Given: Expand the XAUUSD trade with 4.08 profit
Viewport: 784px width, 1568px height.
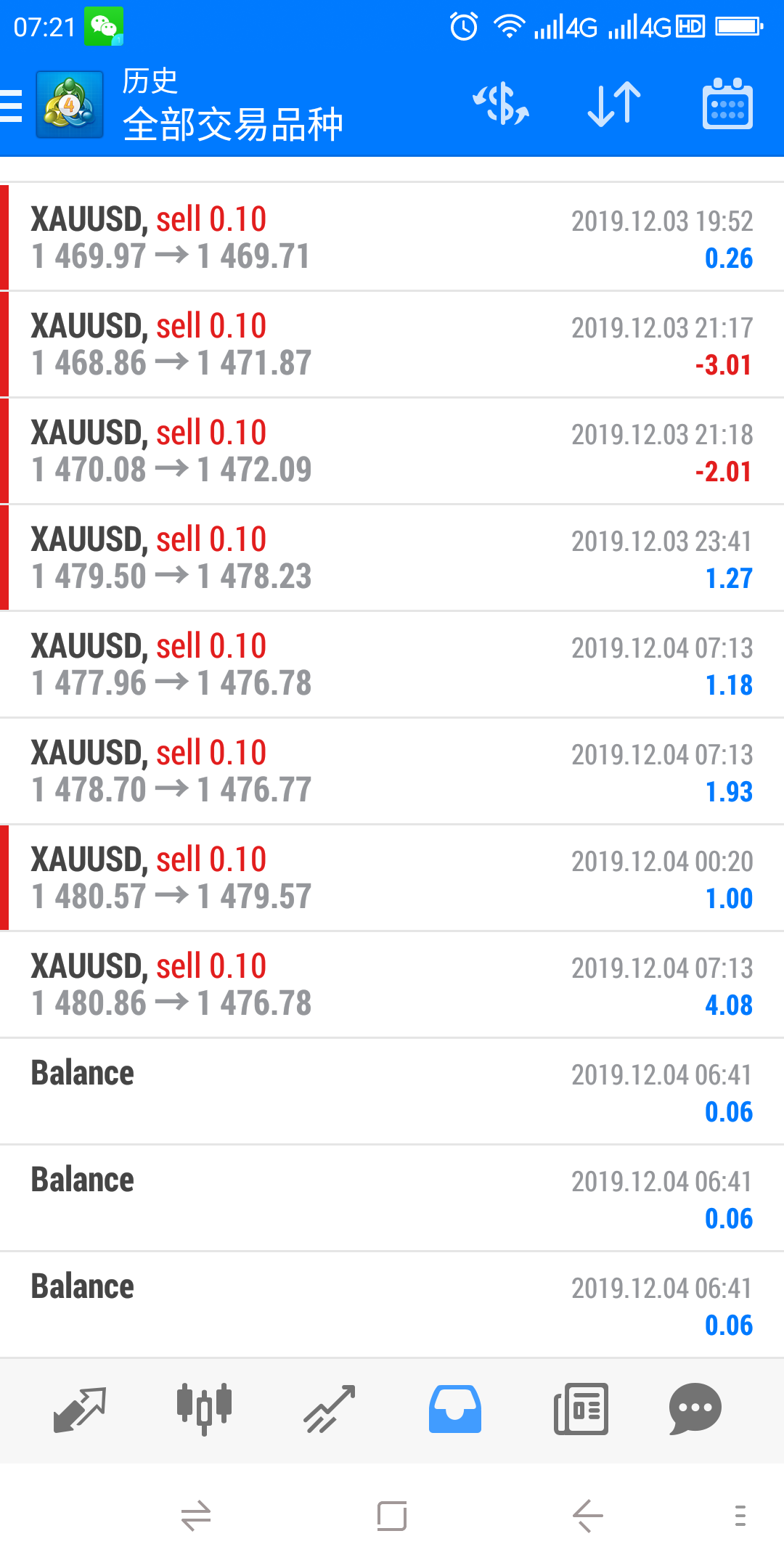Looking at the screenshot, I should tap(392, 984).
